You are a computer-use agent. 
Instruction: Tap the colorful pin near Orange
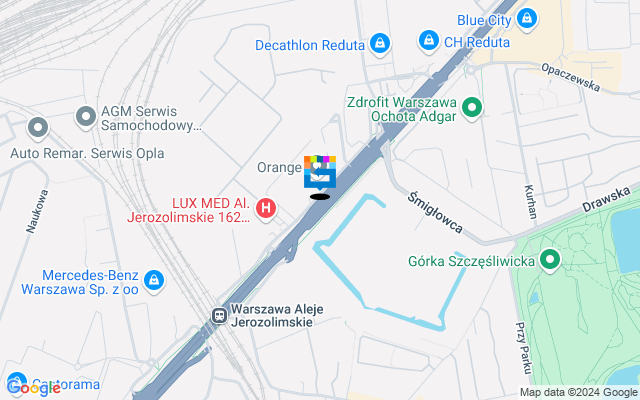[x=320, y=173]
